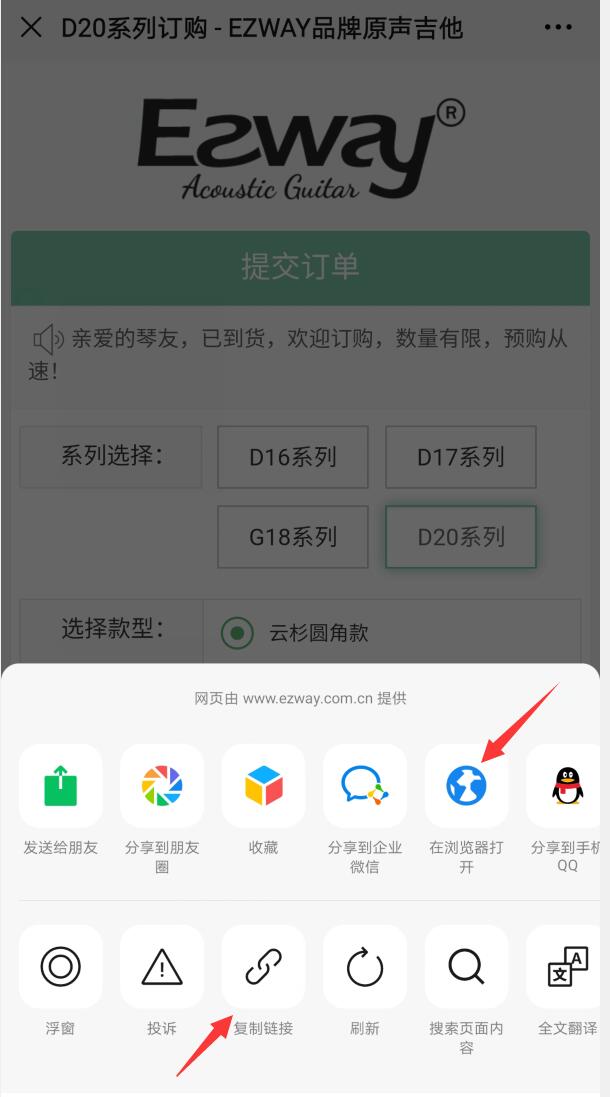Close the webpage with the X icon
This screenshot has height=1097, width=610.
(31, 28)
